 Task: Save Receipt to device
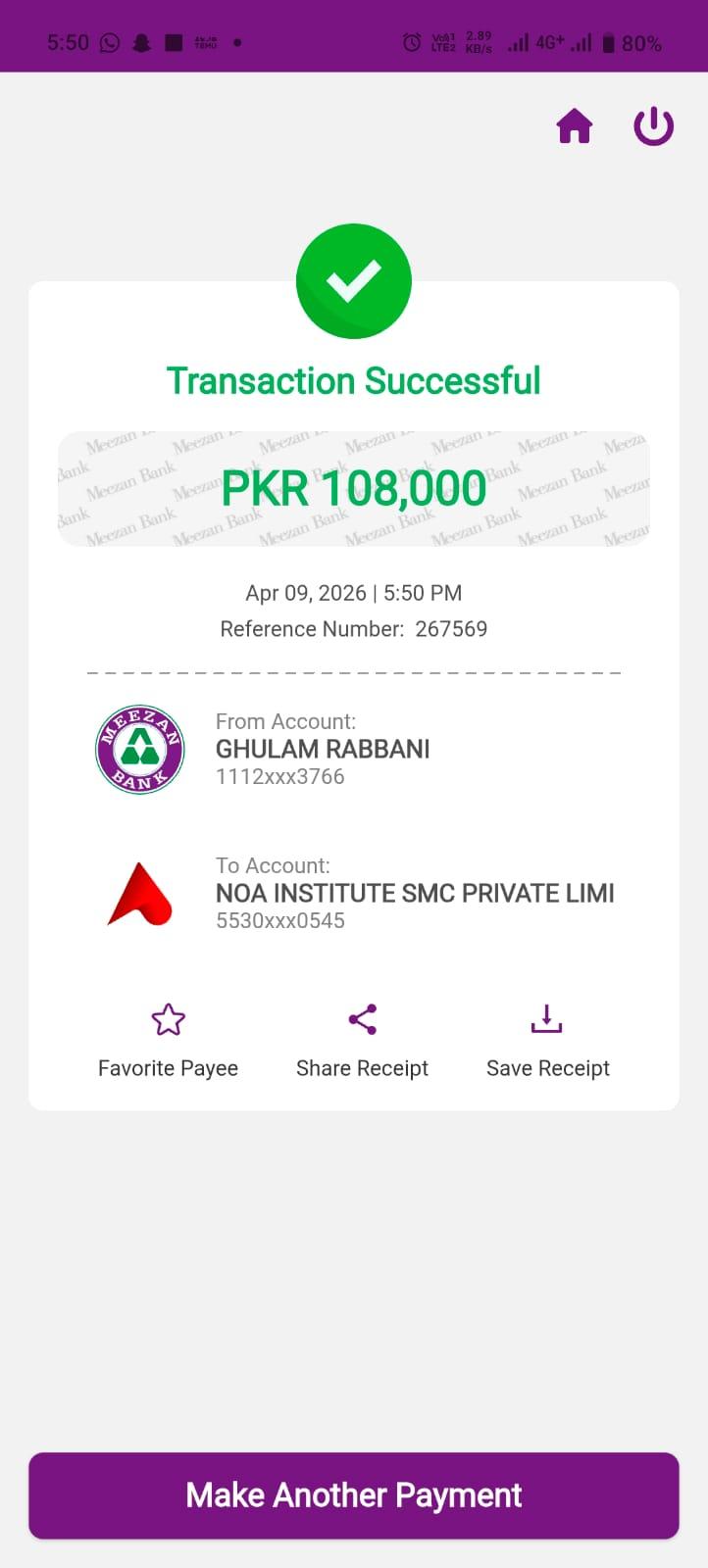547,1040
